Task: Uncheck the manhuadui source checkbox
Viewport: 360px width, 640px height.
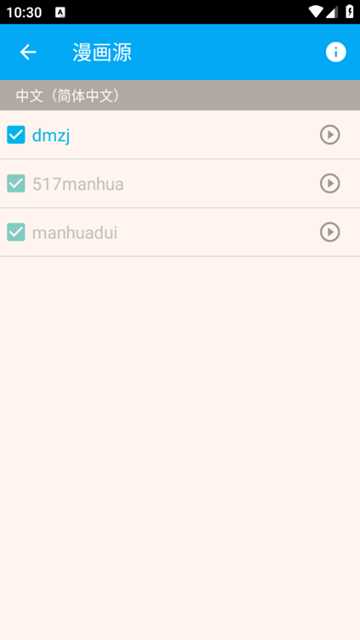Action: click(16, 232)
